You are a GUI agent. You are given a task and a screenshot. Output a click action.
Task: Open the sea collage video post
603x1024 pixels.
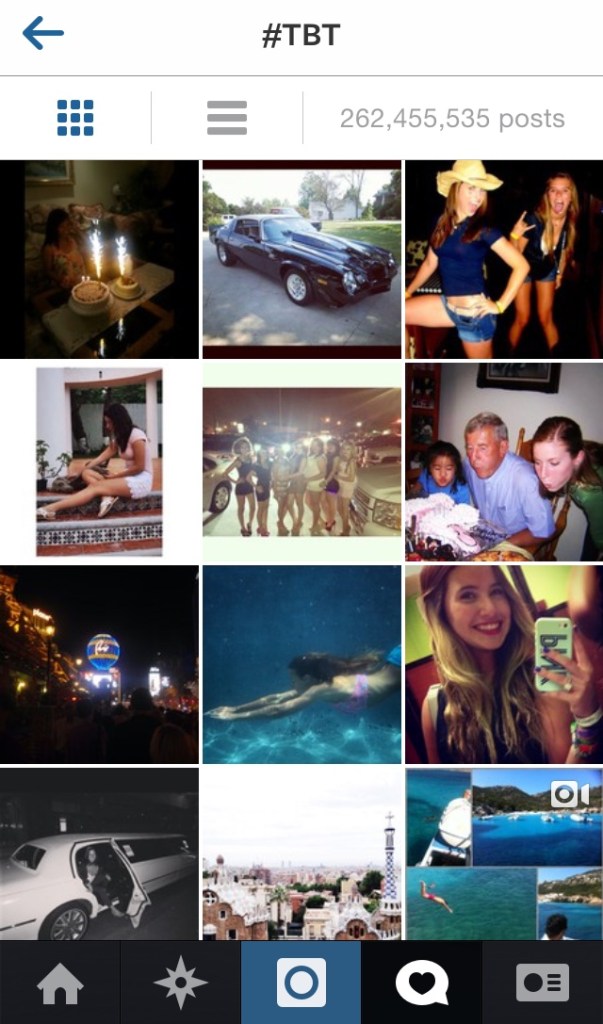(503, 854)
